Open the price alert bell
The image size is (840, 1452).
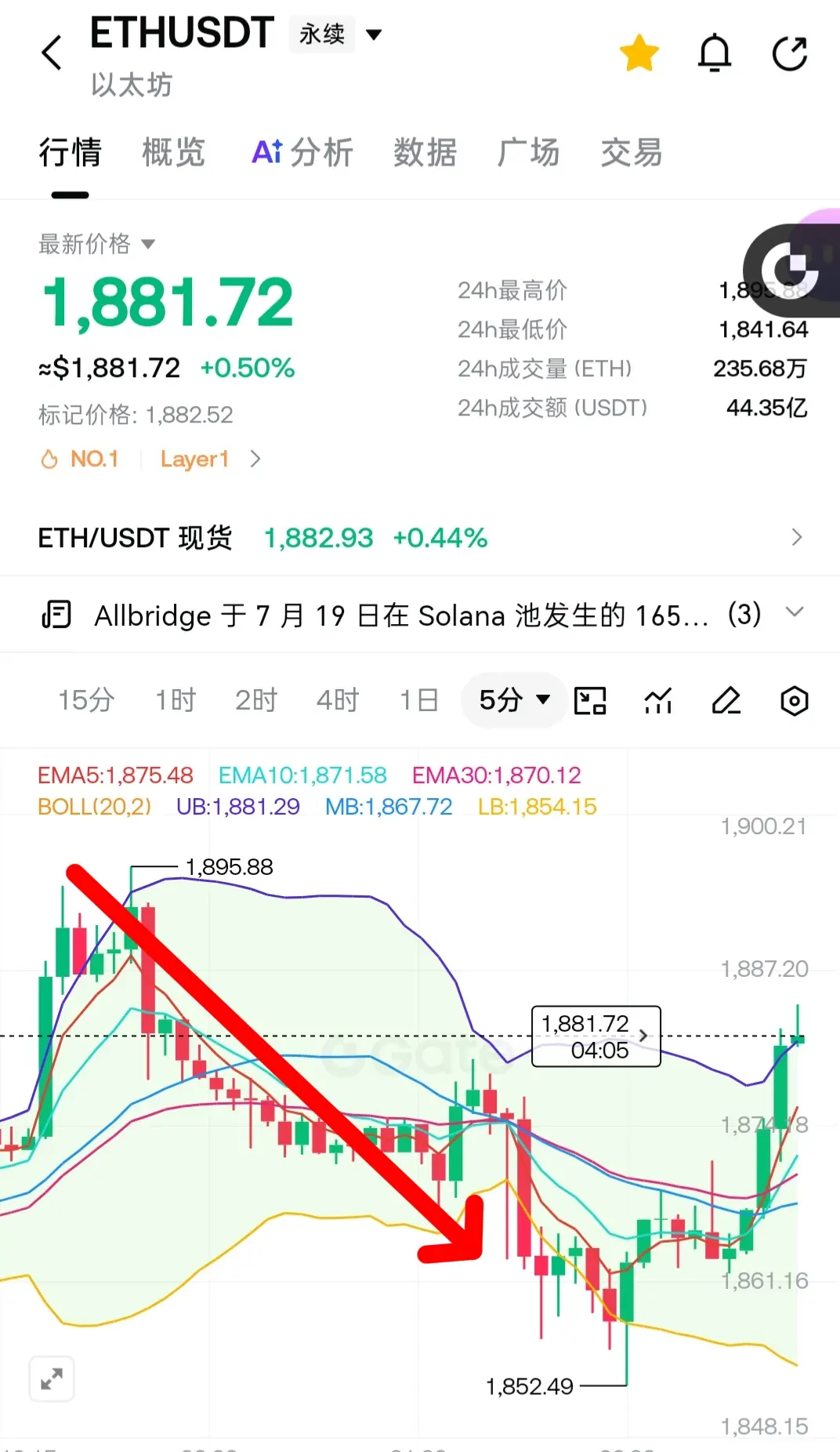pyautogui.click(x=715, y=53)
